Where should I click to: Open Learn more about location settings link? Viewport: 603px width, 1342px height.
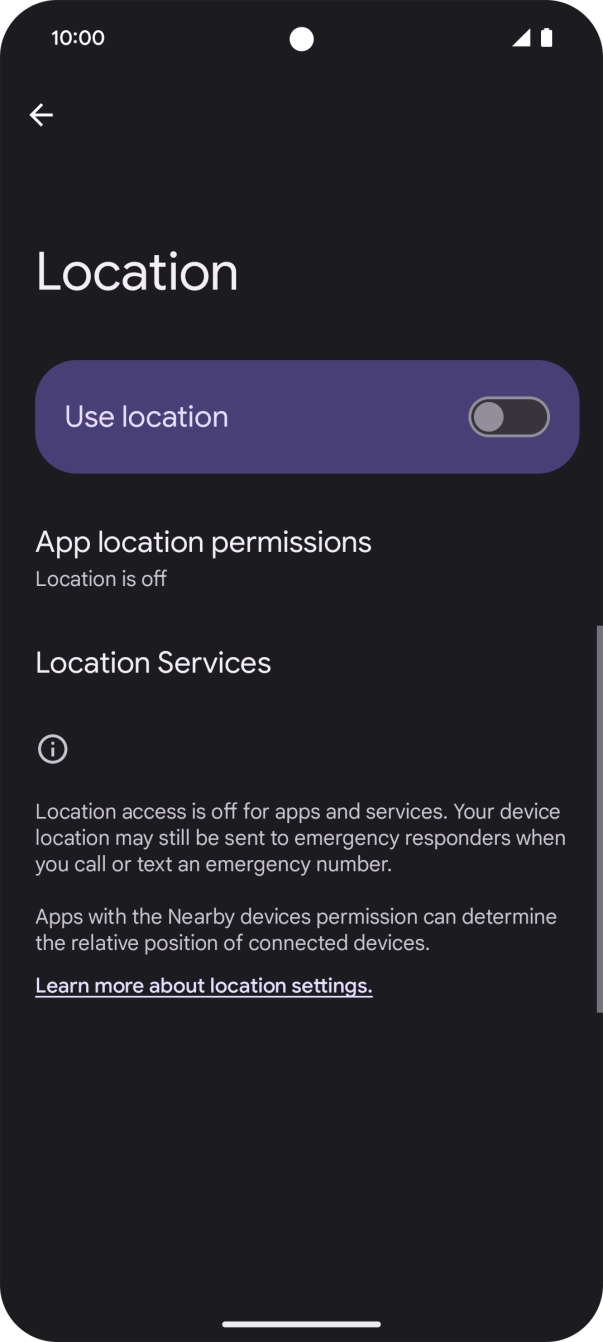point(204,986)
